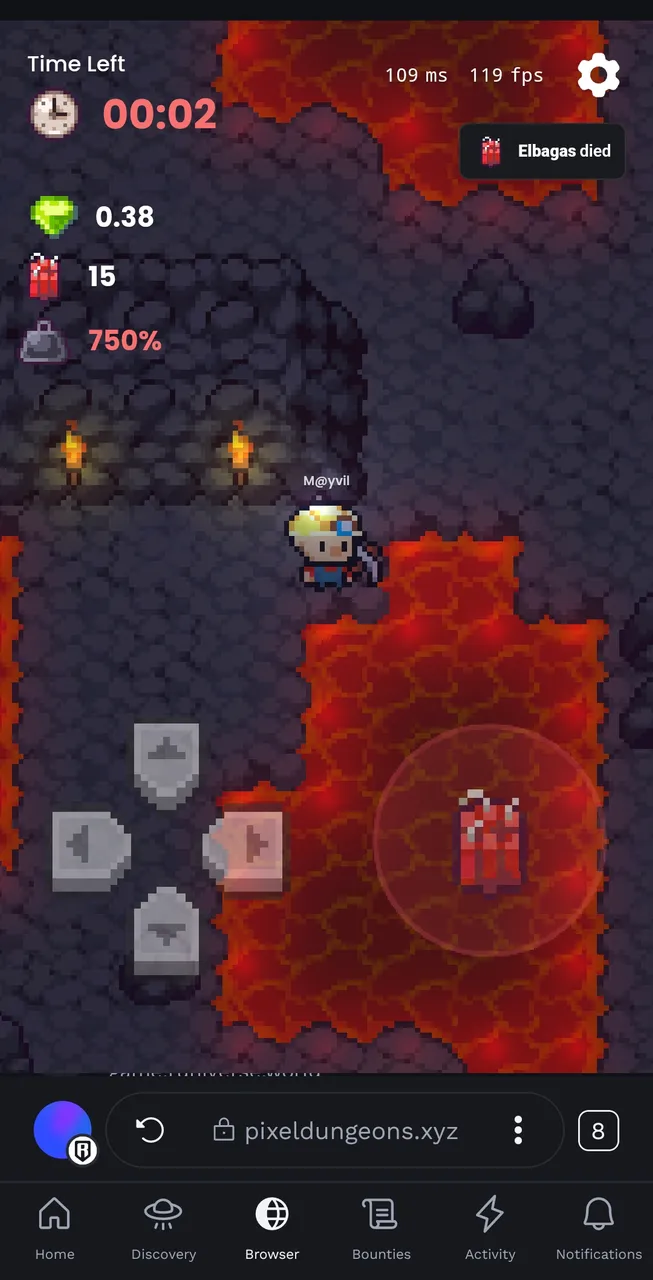Image resolution: width=653 pixels, height=1280 pixels.
Task: Move the character left with the d-pad
Action: [92, 848]
